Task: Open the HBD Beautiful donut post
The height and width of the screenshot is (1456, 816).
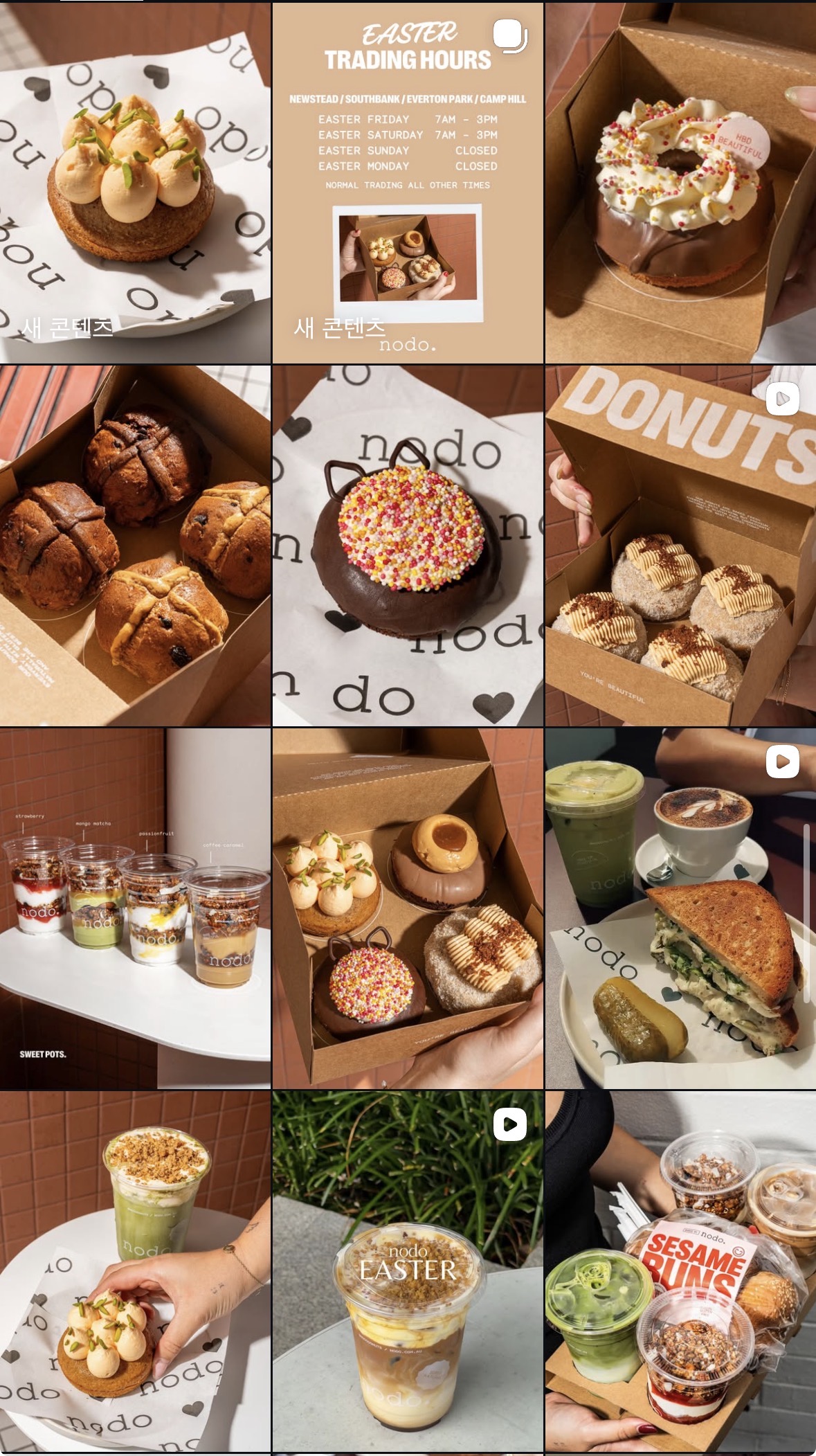Action: (680, 183)
